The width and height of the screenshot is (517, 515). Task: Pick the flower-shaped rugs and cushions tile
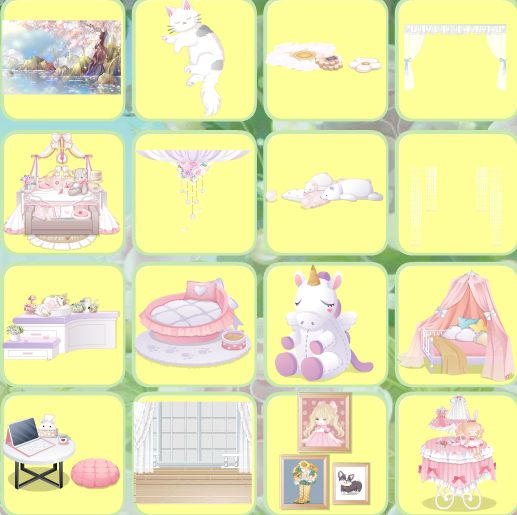point(326,59)
